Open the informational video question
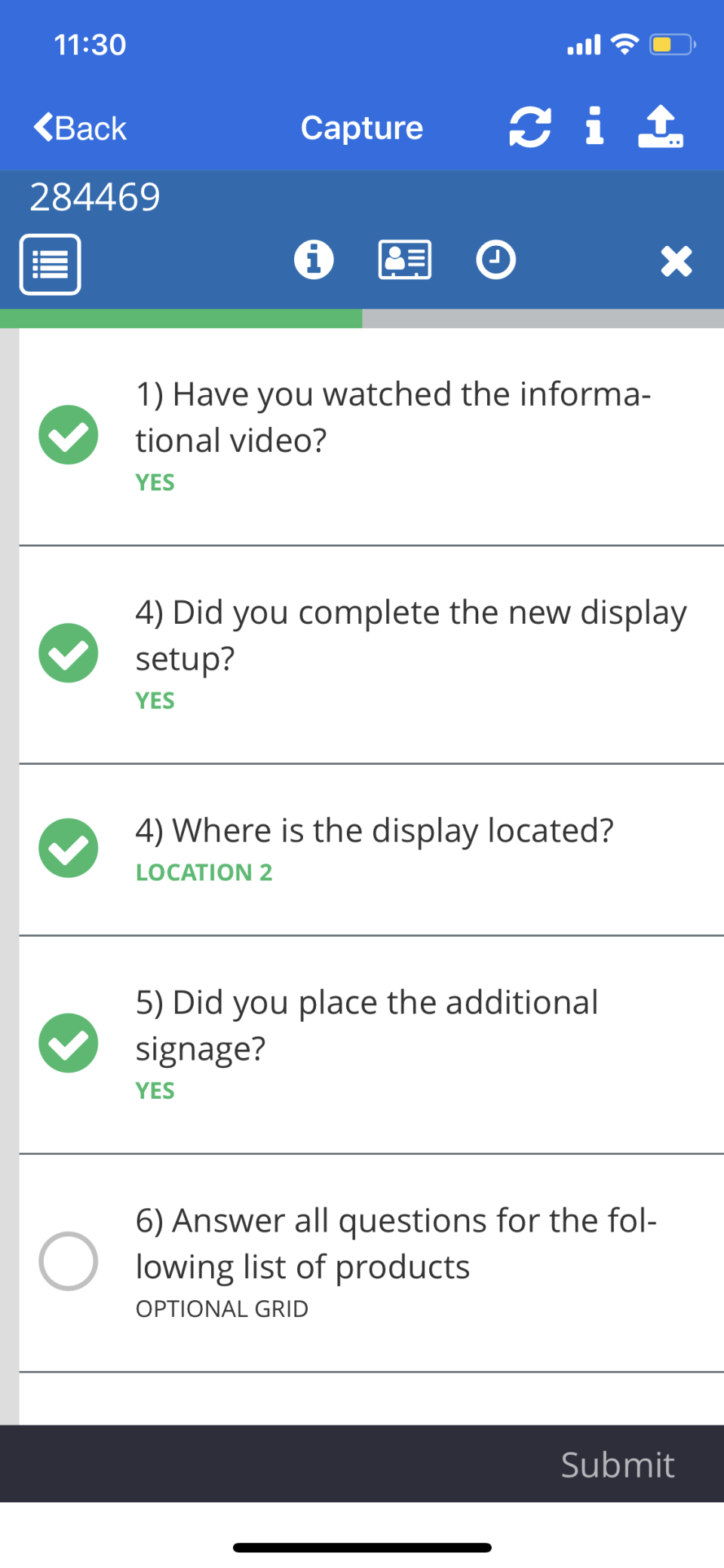The image size is (724, 1568). click(x=371, y=437)
